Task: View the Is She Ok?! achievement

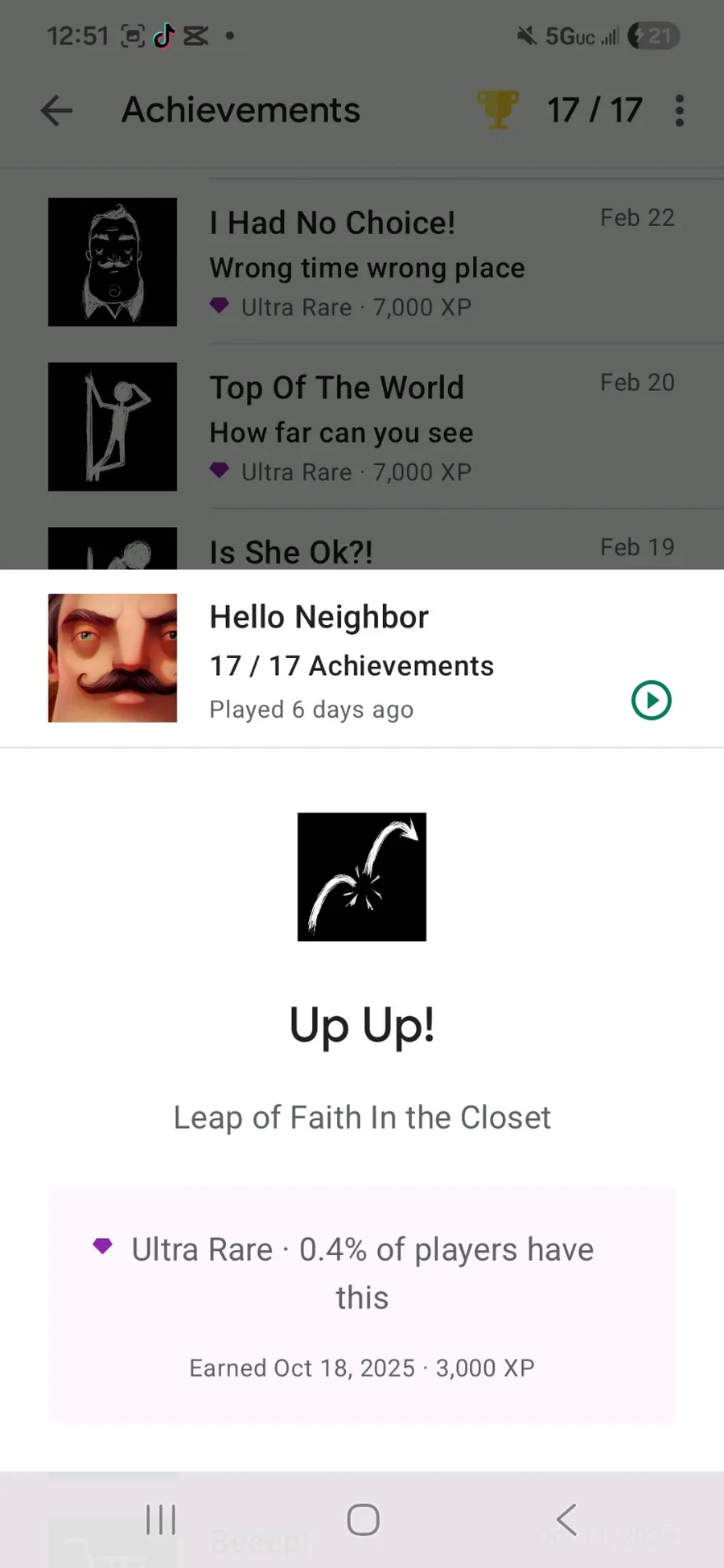Action: pos(362,550)
